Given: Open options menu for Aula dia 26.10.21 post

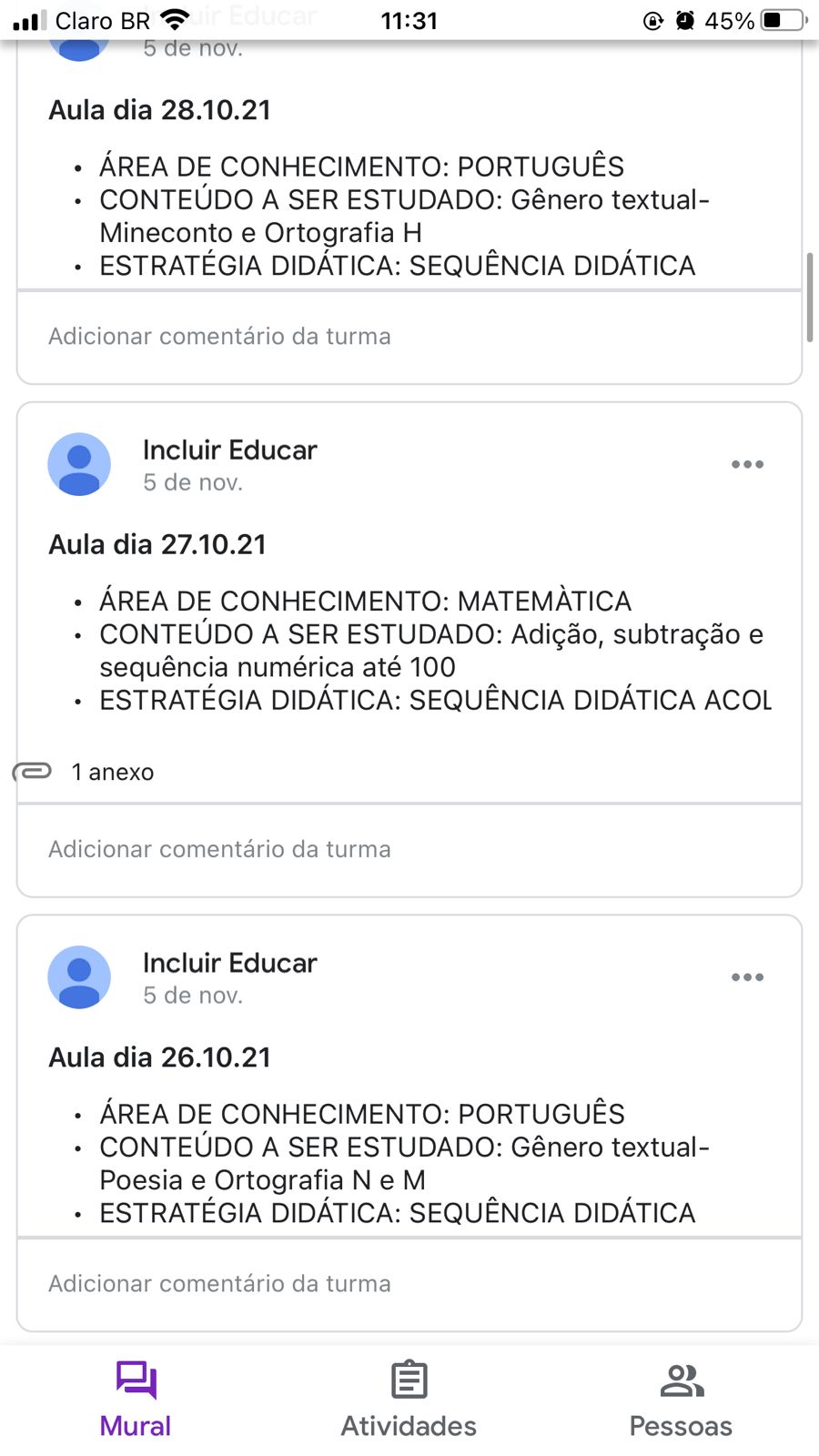Looking at the screenshot, I should point(747,977).
